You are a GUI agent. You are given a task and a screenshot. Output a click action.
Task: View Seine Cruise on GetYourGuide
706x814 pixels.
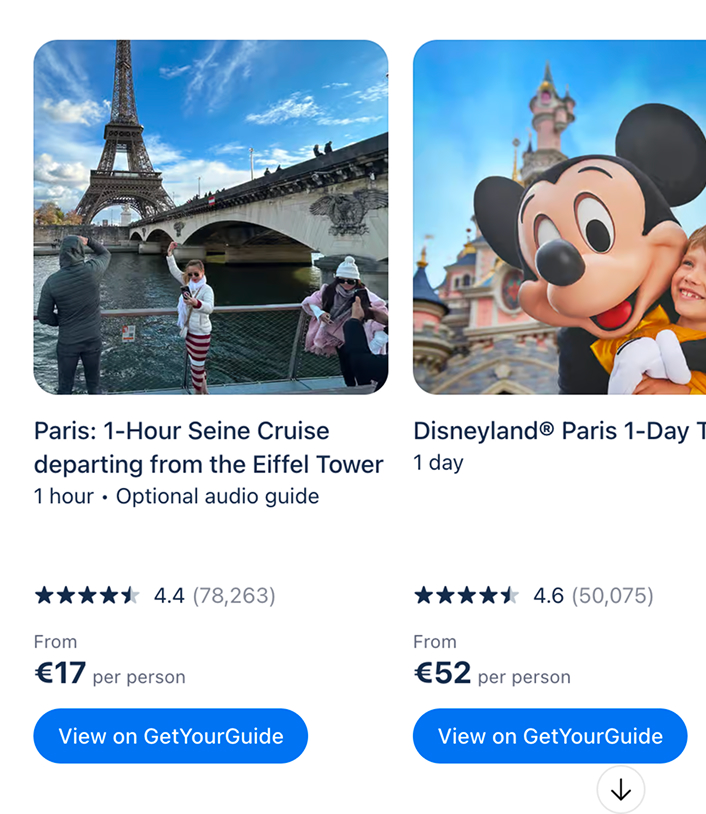pyautogui.click(x=171, y=736)
